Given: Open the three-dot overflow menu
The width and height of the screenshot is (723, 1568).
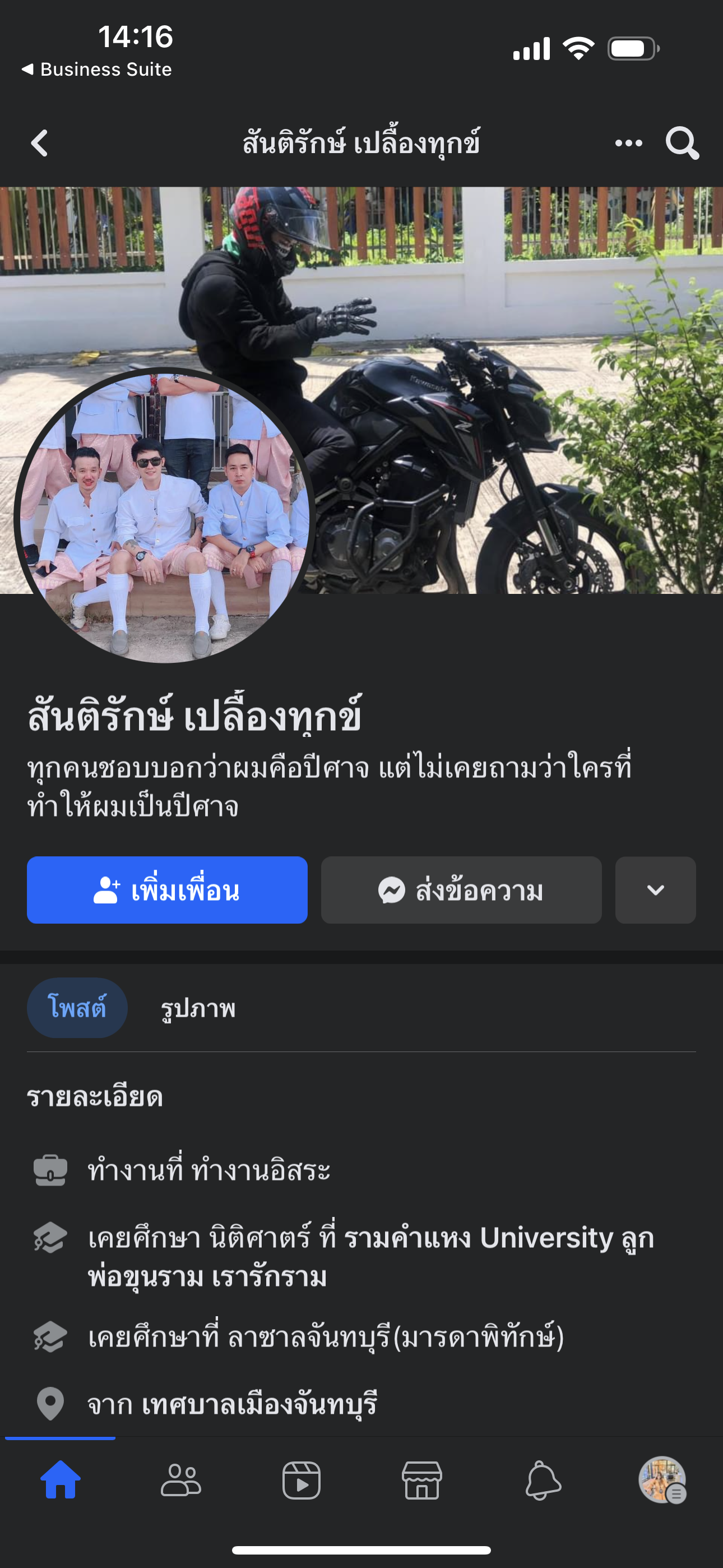Looking at the screenshot, I should pos(628,144).
